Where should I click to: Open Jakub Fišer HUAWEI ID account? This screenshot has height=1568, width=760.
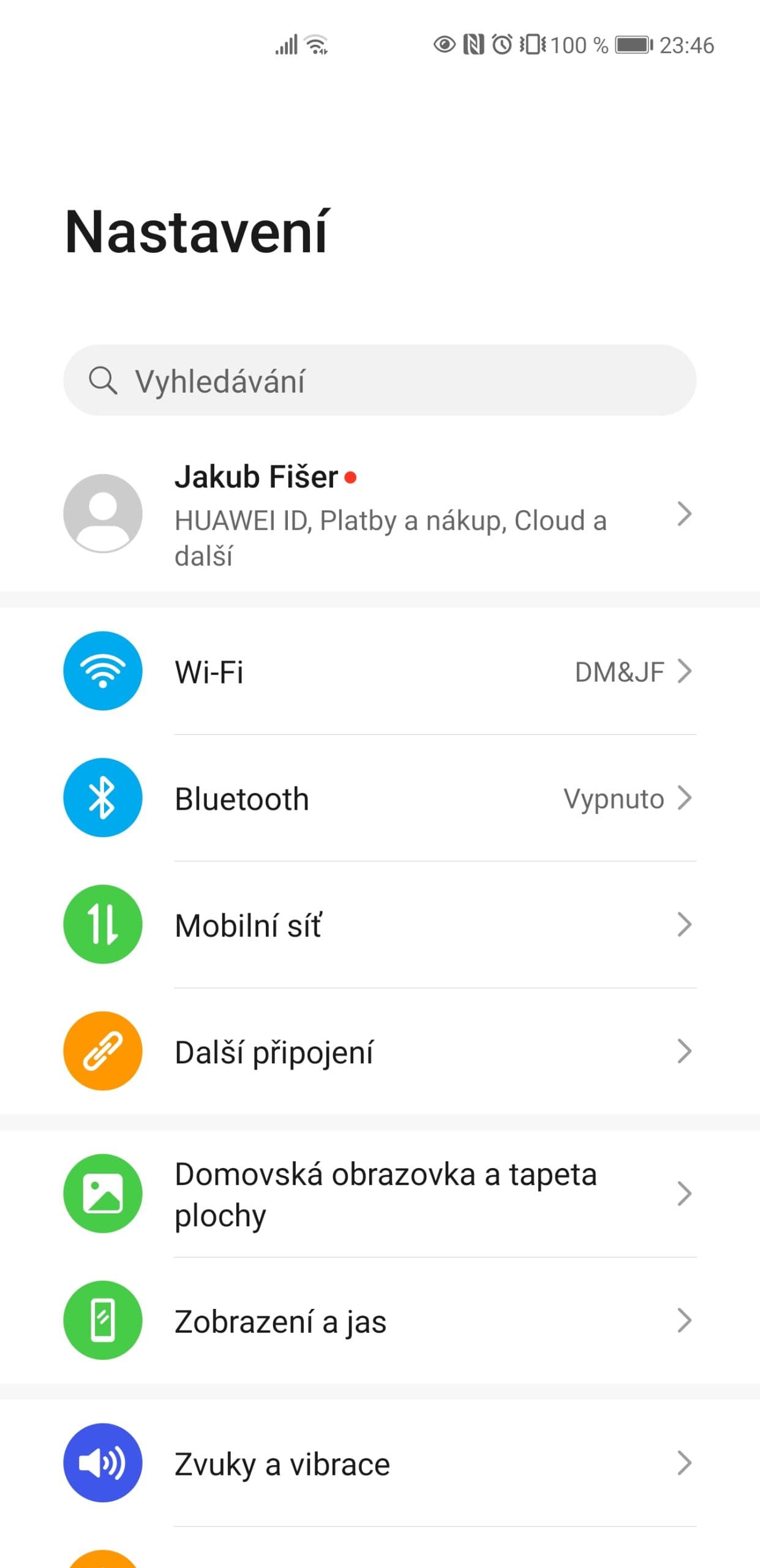(x=380, y=514)
